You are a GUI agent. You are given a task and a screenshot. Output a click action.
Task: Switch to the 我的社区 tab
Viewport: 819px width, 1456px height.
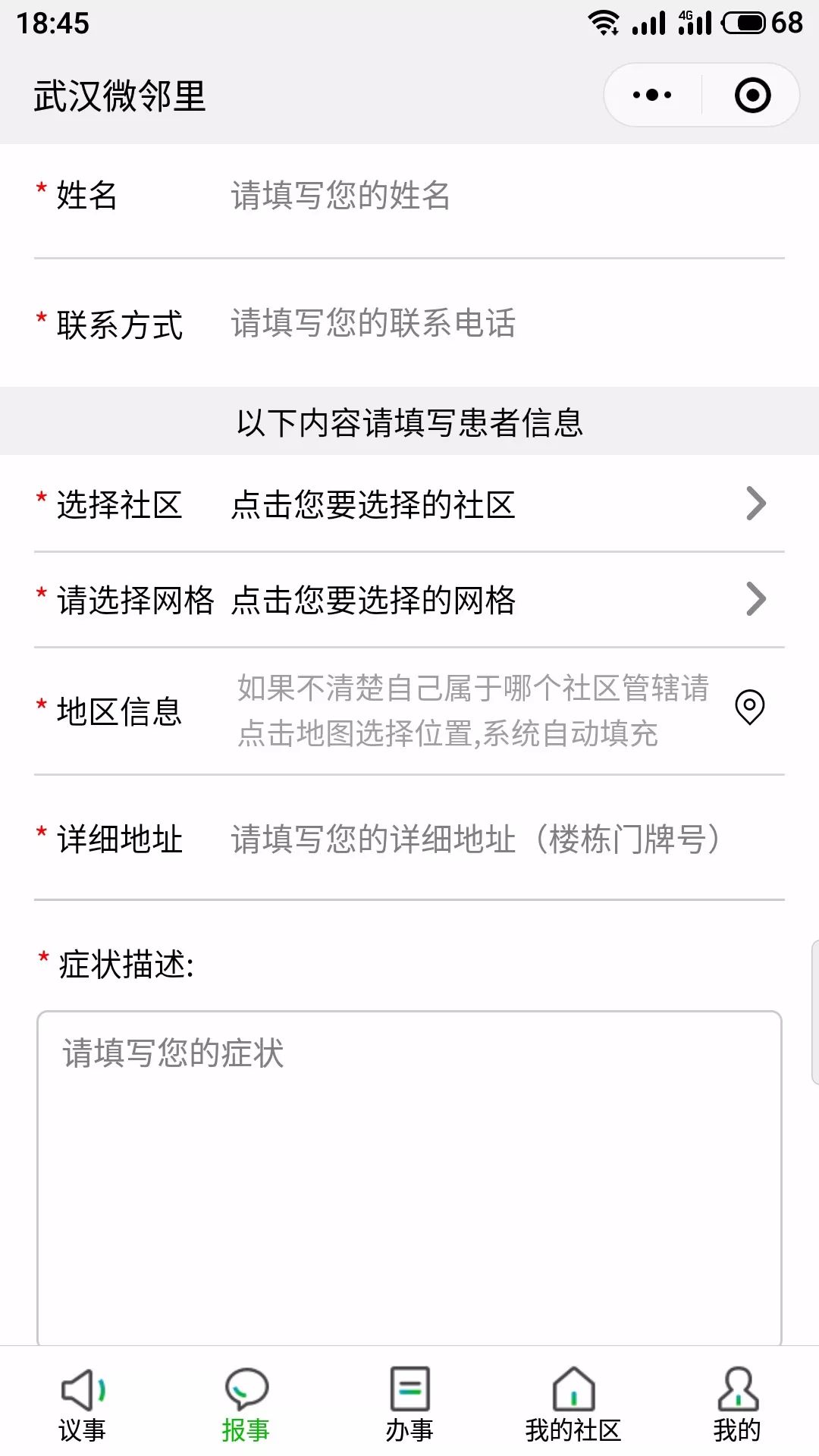[x=573, y=1407]
